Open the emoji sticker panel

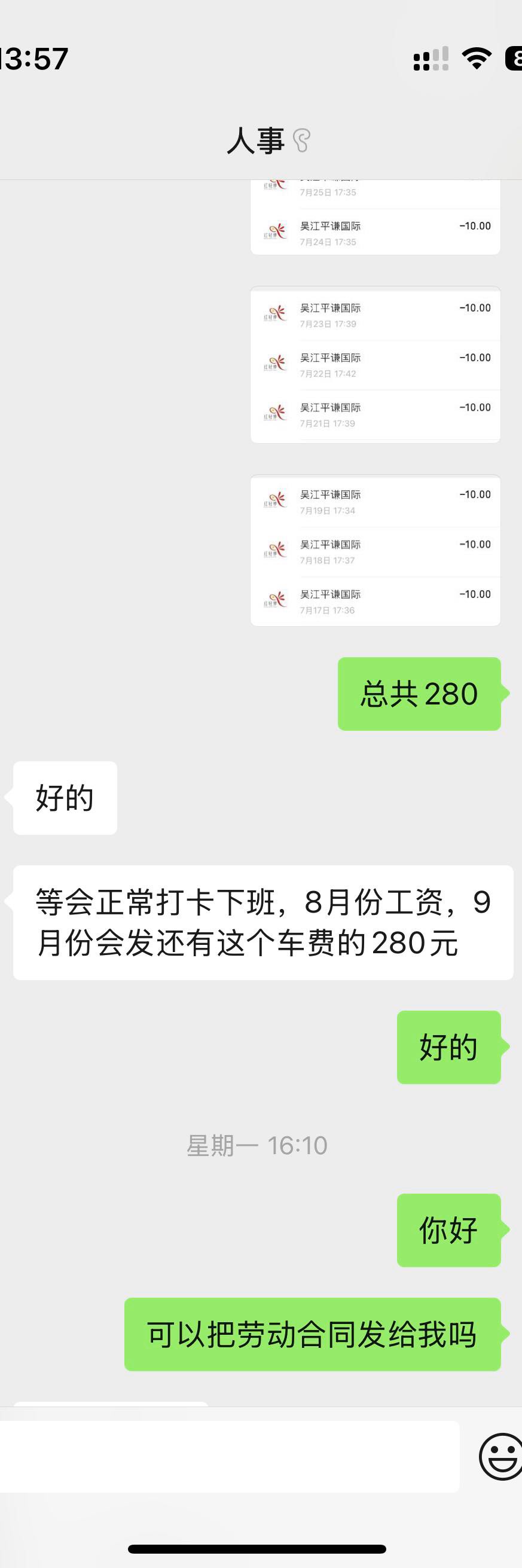pos(500,1457)
